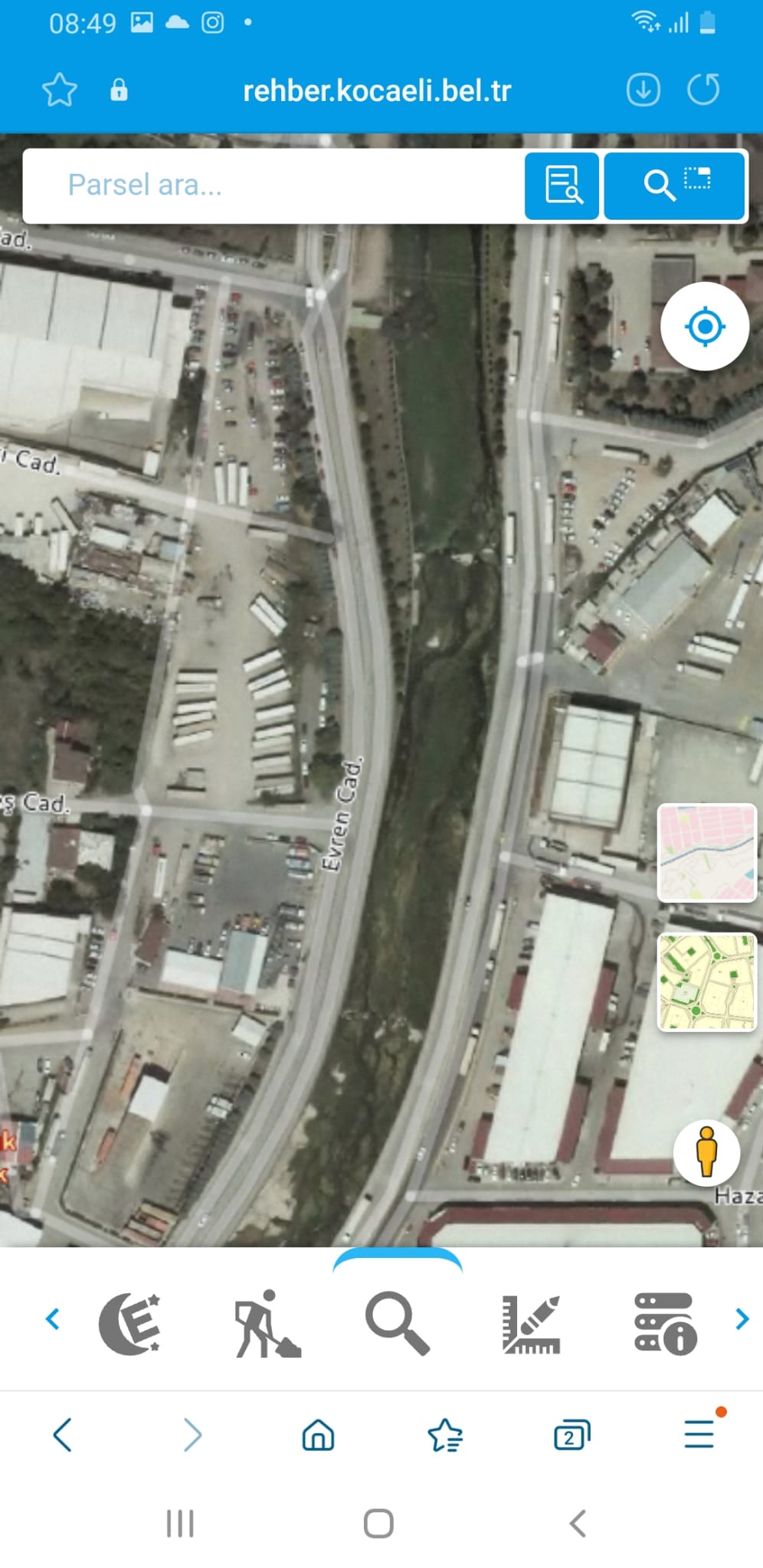Select the magnifier search tool
This screenshot has height=1568, width=763.
coord(397,1323)
